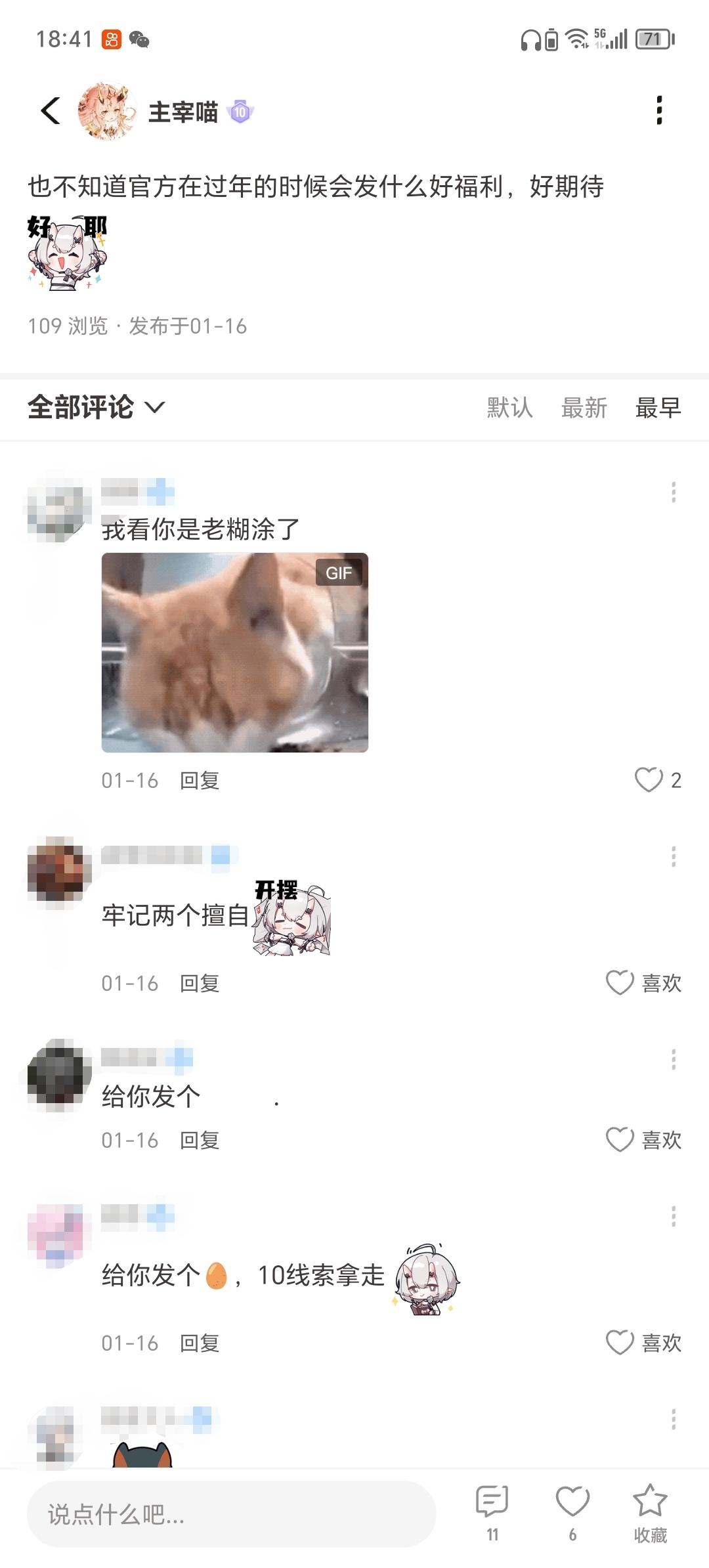This screenshot has height=1568, width=709.
Task: Sort comments by 最早
Action: pyautogui.click(x=658, y=408)
